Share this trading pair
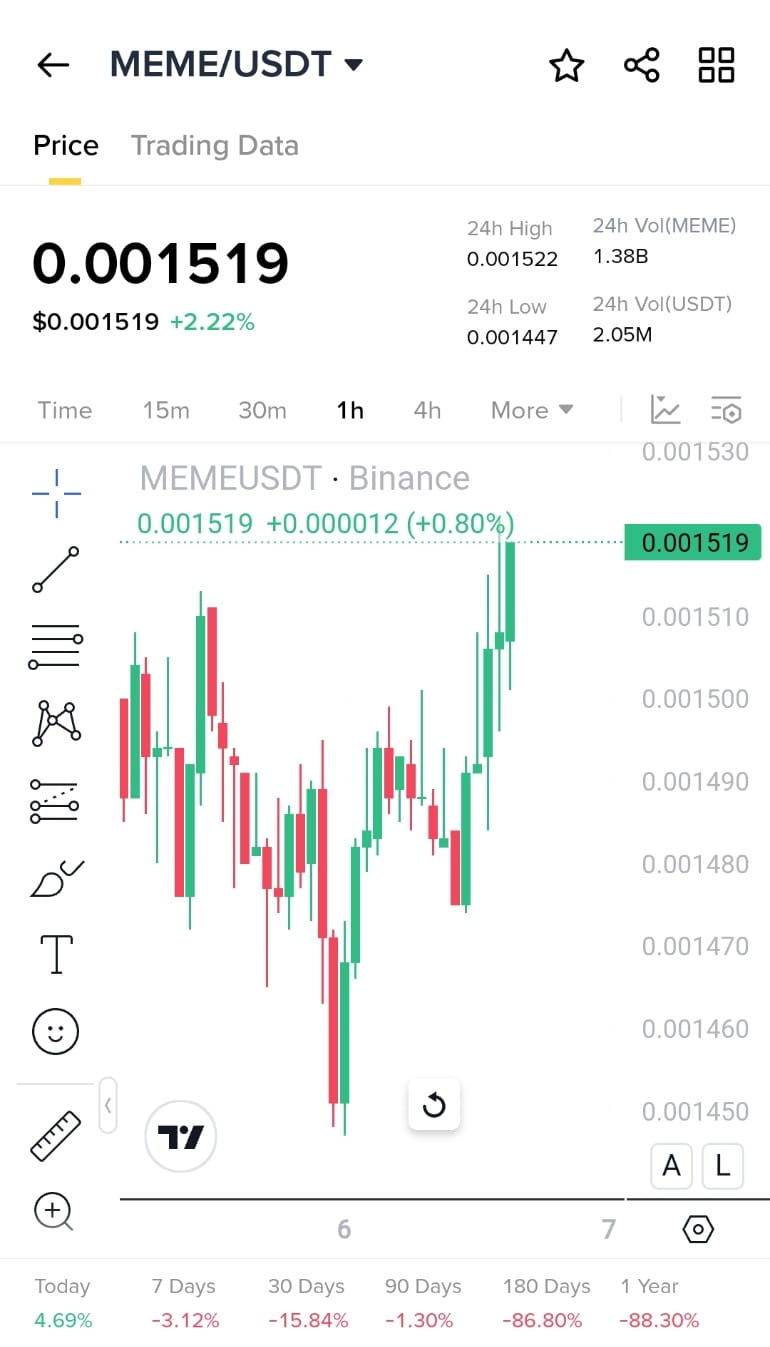Image resolution: width=770 pixels, height=1347 pixels. (641, 65)
